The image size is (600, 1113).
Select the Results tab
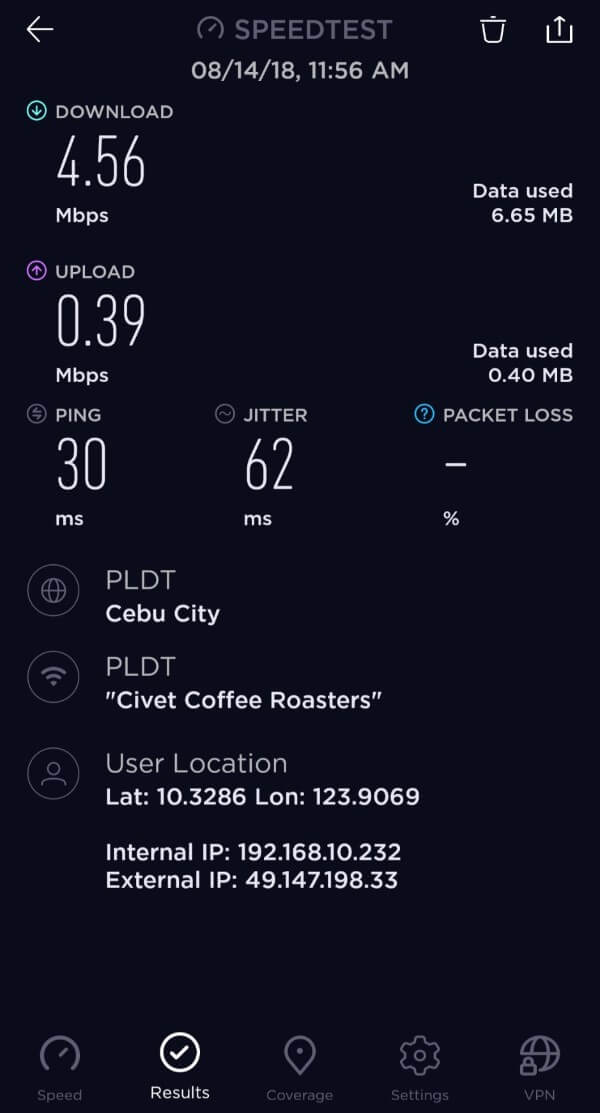point(180,1066)
